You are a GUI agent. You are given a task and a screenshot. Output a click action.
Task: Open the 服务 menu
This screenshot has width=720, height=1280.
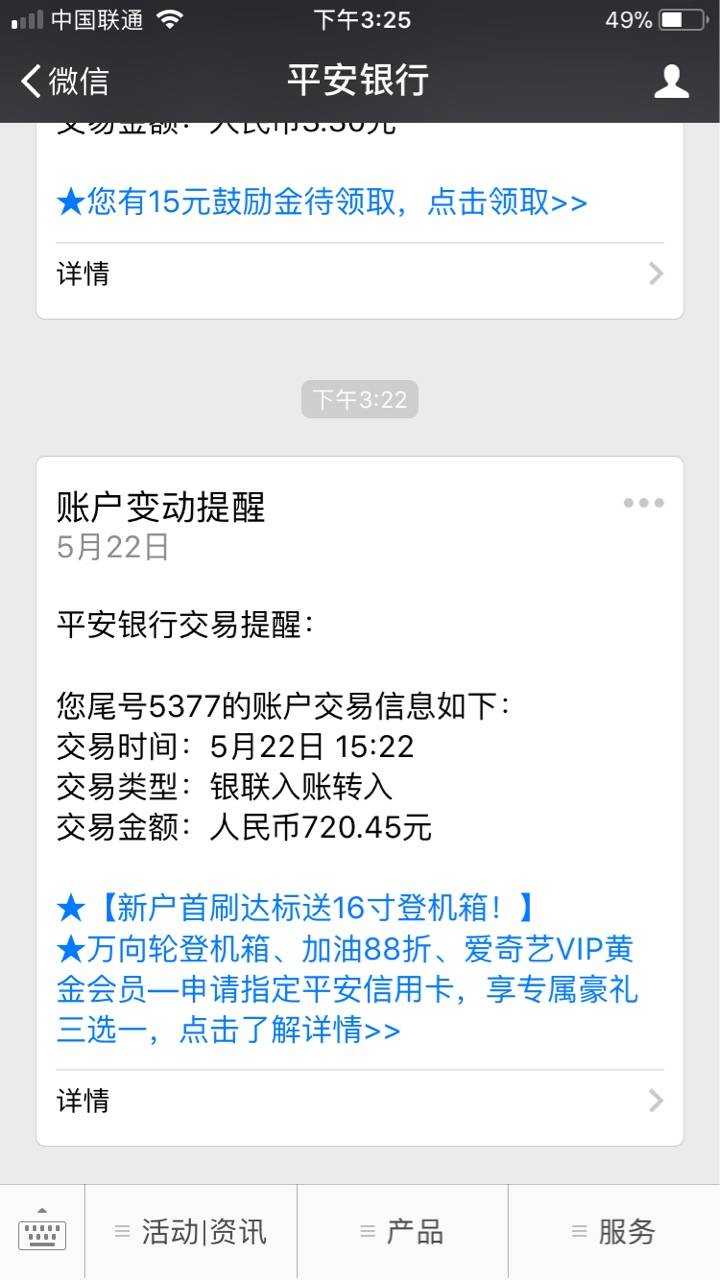[614, 1232]
